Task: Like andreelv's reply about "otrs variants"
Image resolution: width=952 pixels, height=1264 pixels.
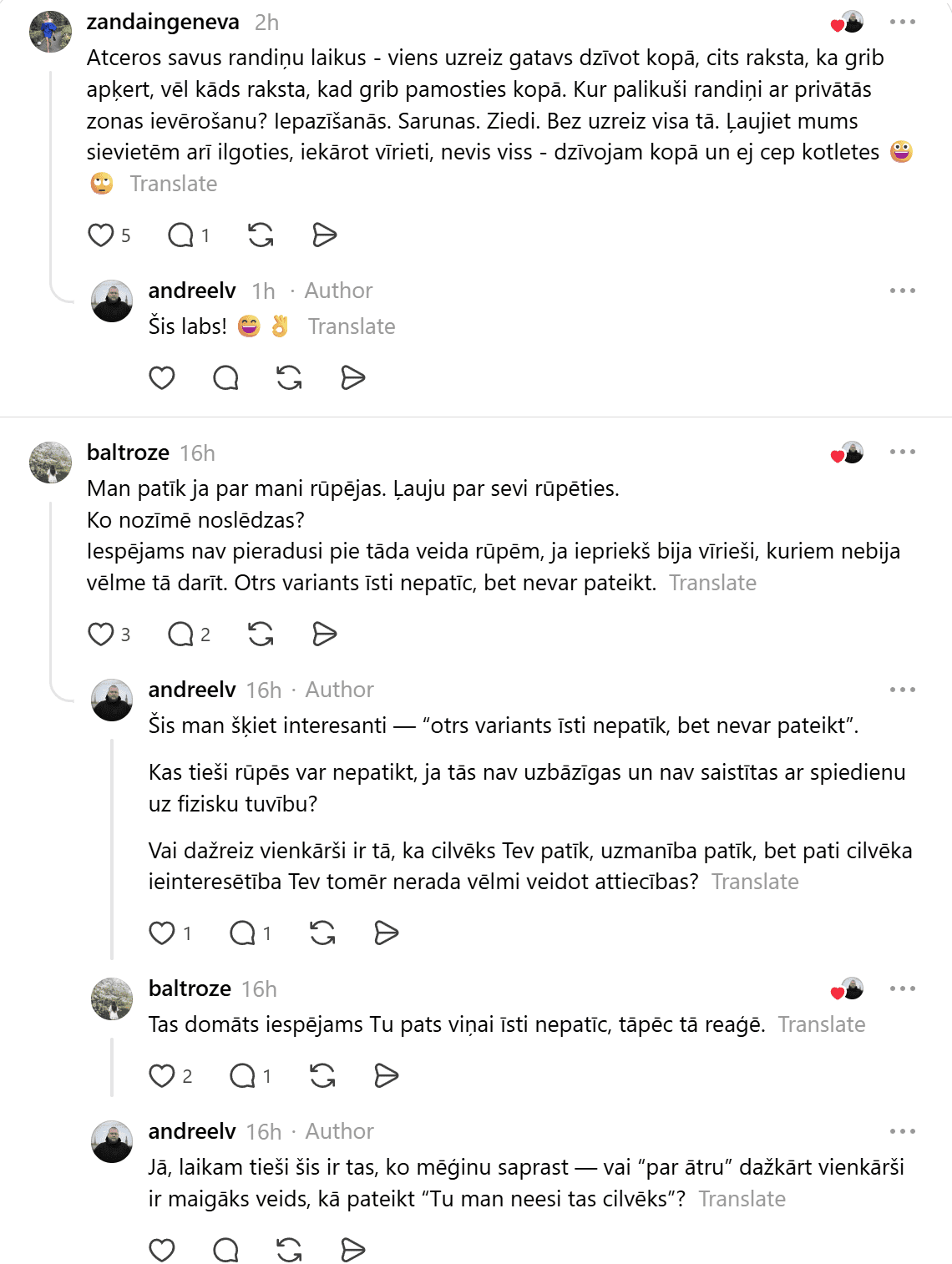Action: pyautogui.click(x=162, y=933)
